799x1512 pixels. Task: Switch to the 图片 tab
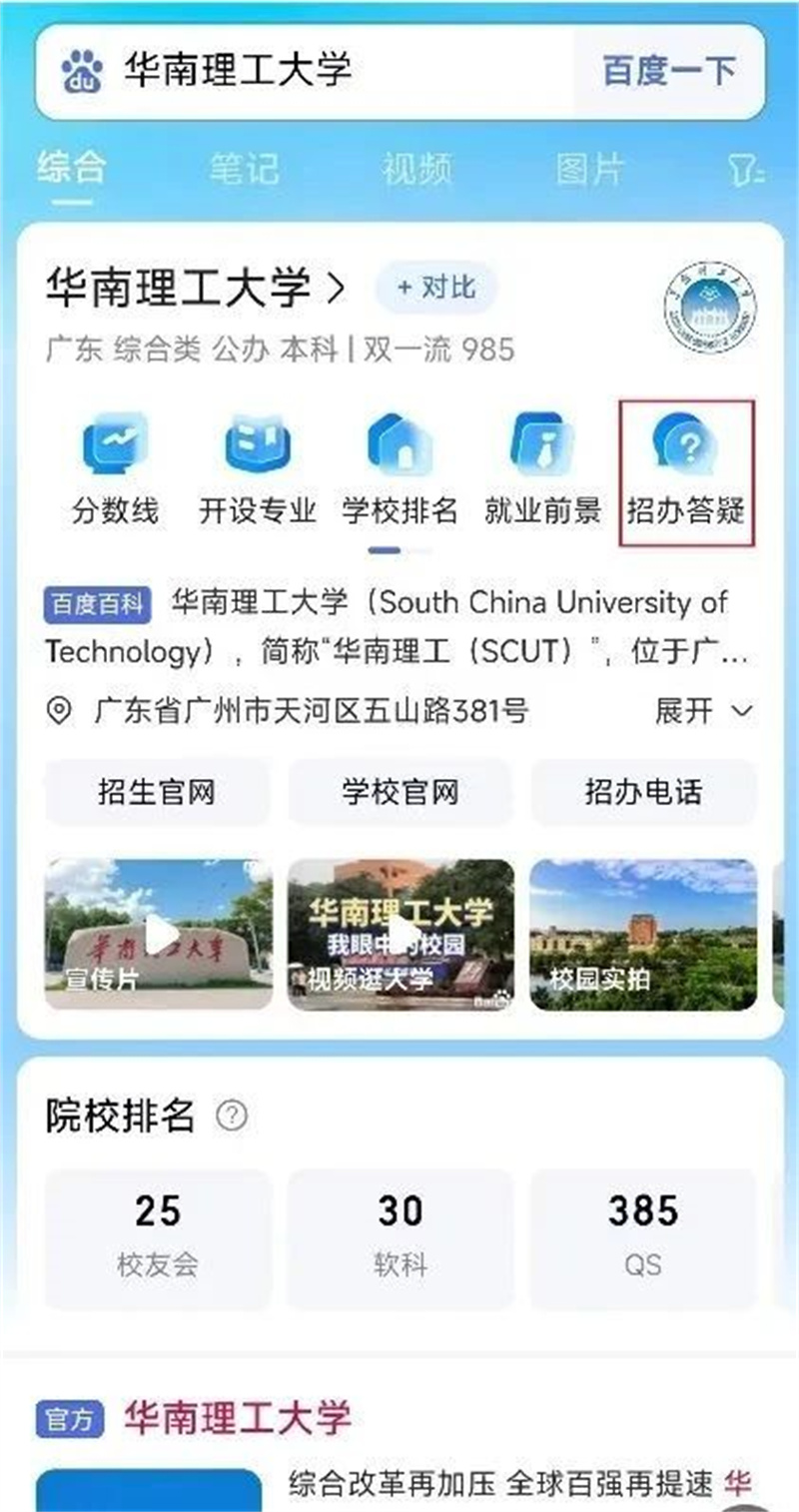point(589,169)
